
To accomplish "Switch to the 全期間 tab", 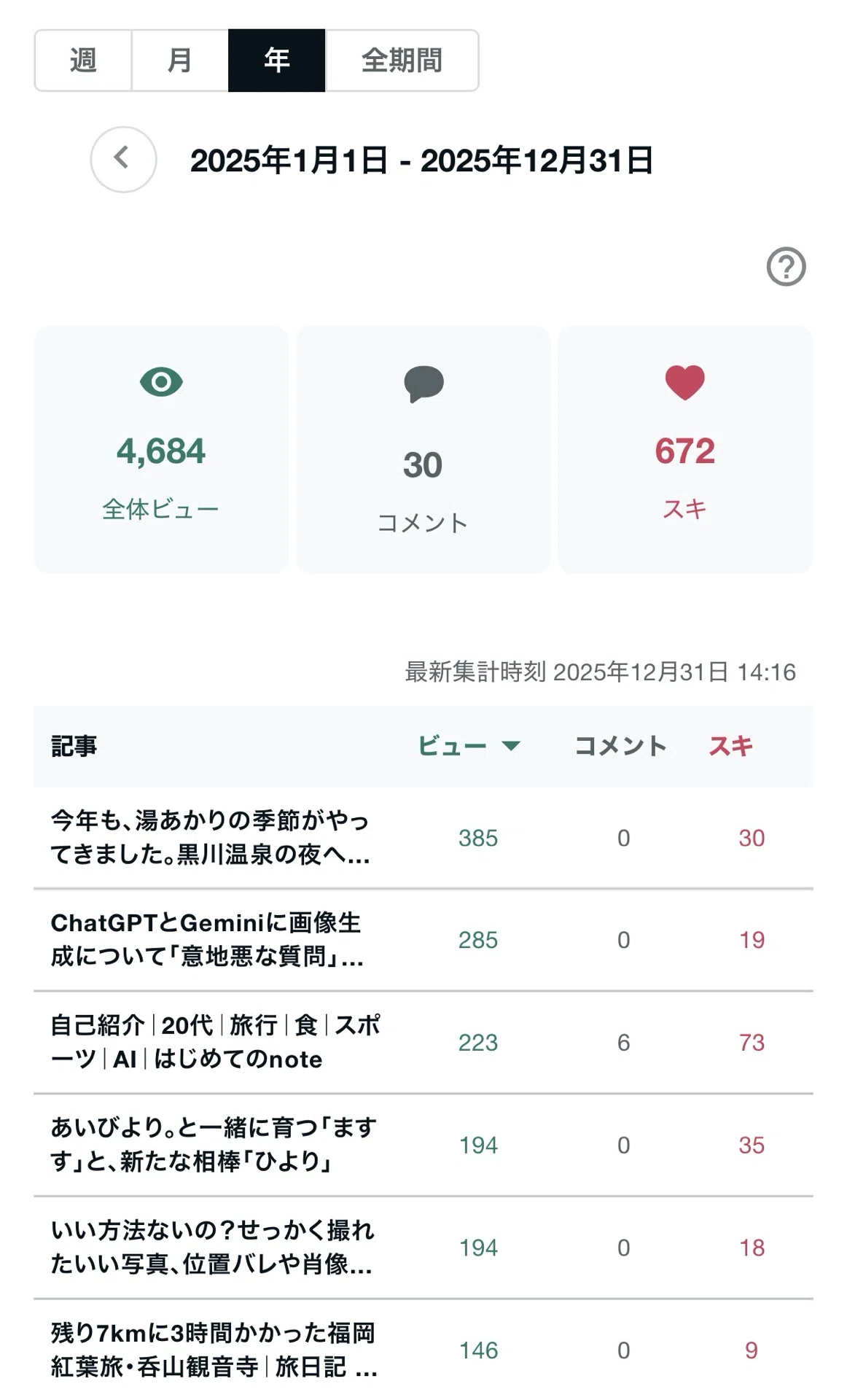I will click(x=402, y=61).
